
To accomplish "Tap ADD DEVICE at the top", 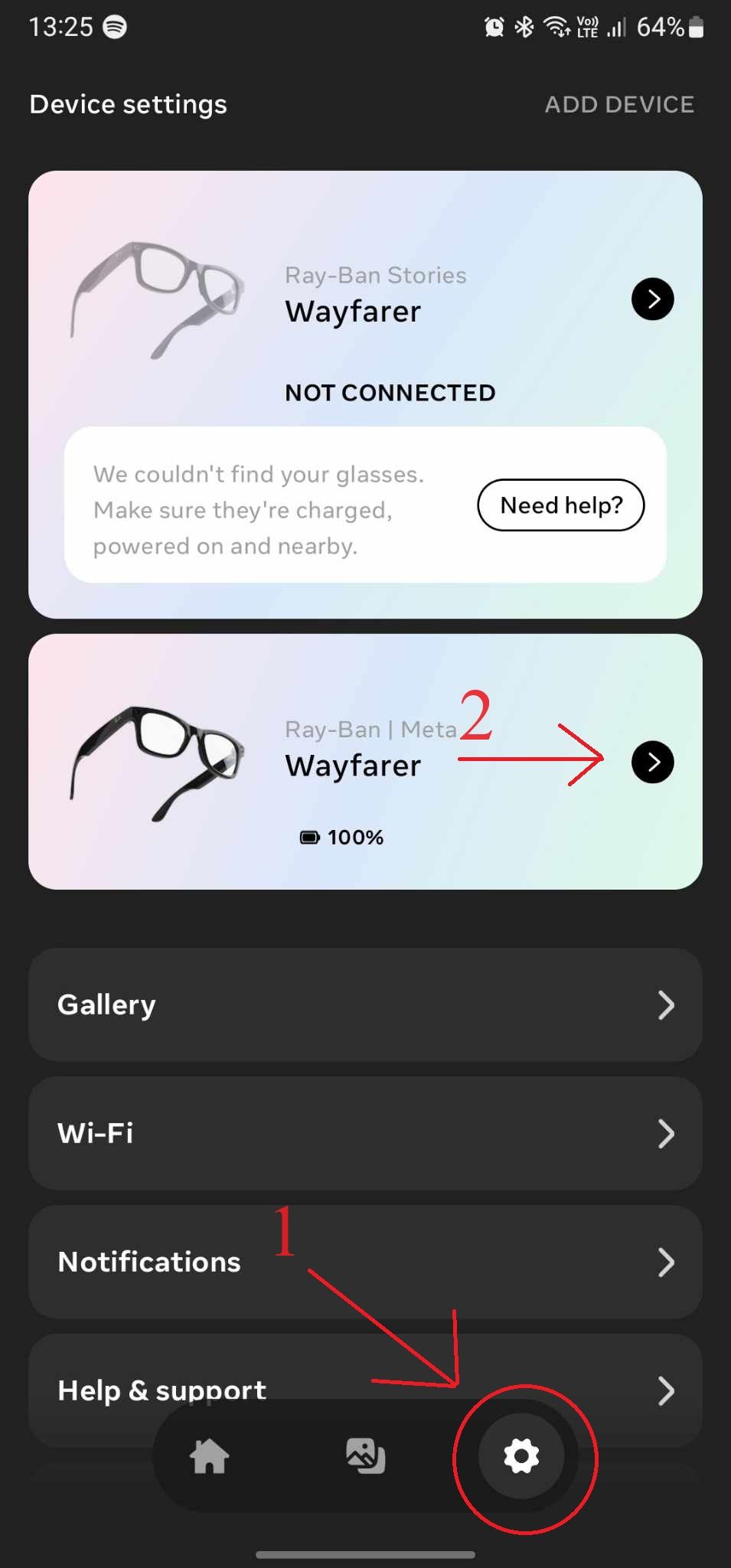I will point(619,104).
